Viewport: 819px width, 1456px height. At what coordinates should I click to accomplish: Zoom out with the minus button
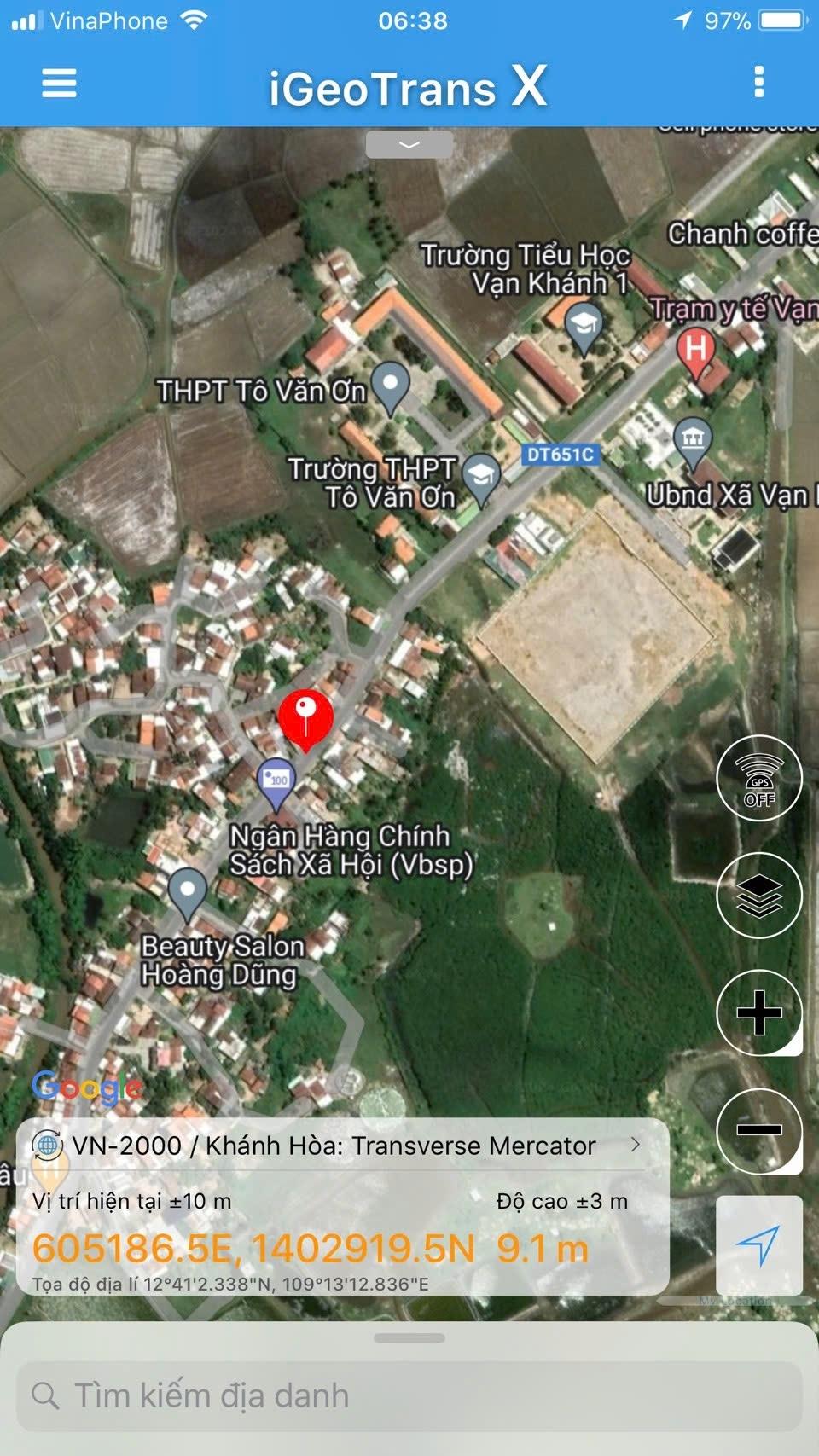[x=758, y=1129]
